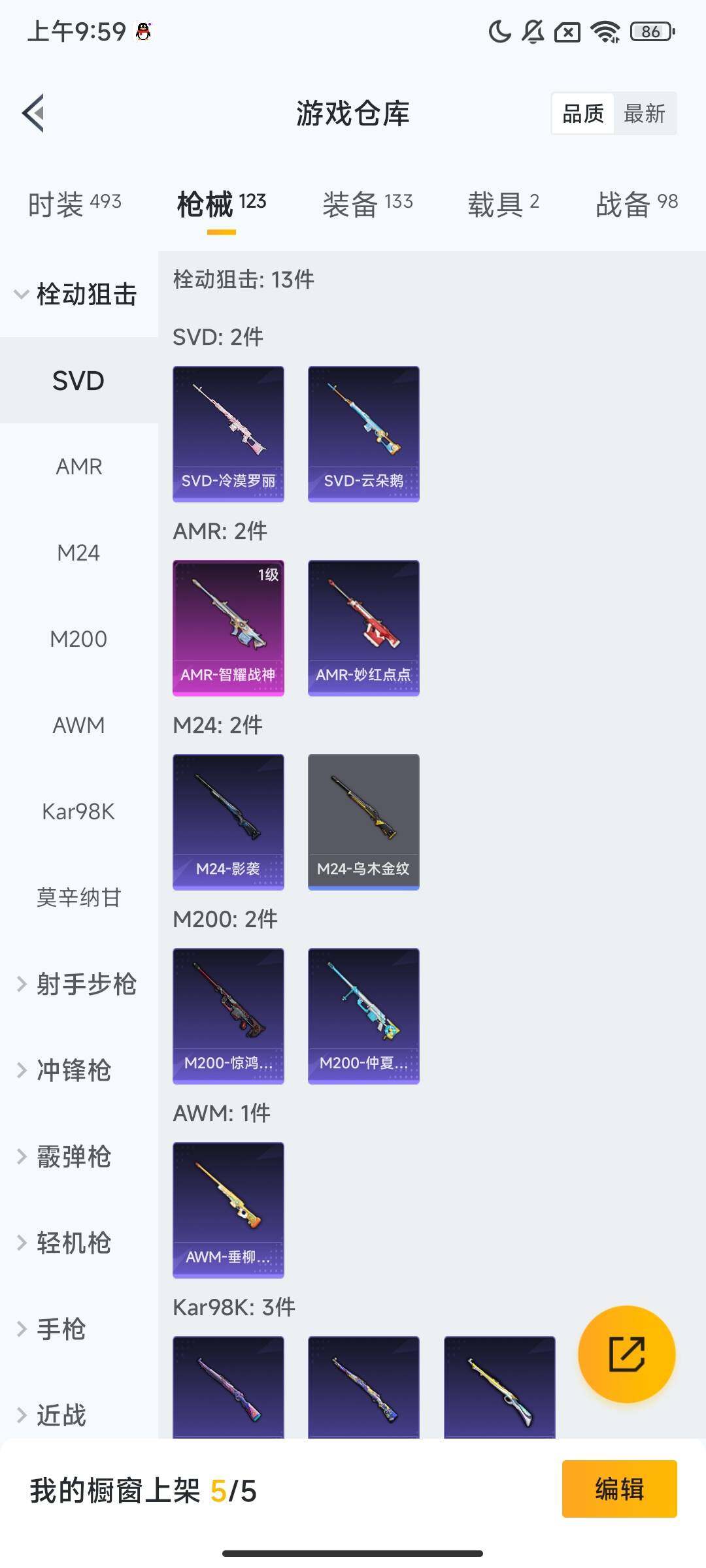Go back from 游戏仓库
Image resolution: width=706 pixels, height=1568 pixels.
pos(34,113)
